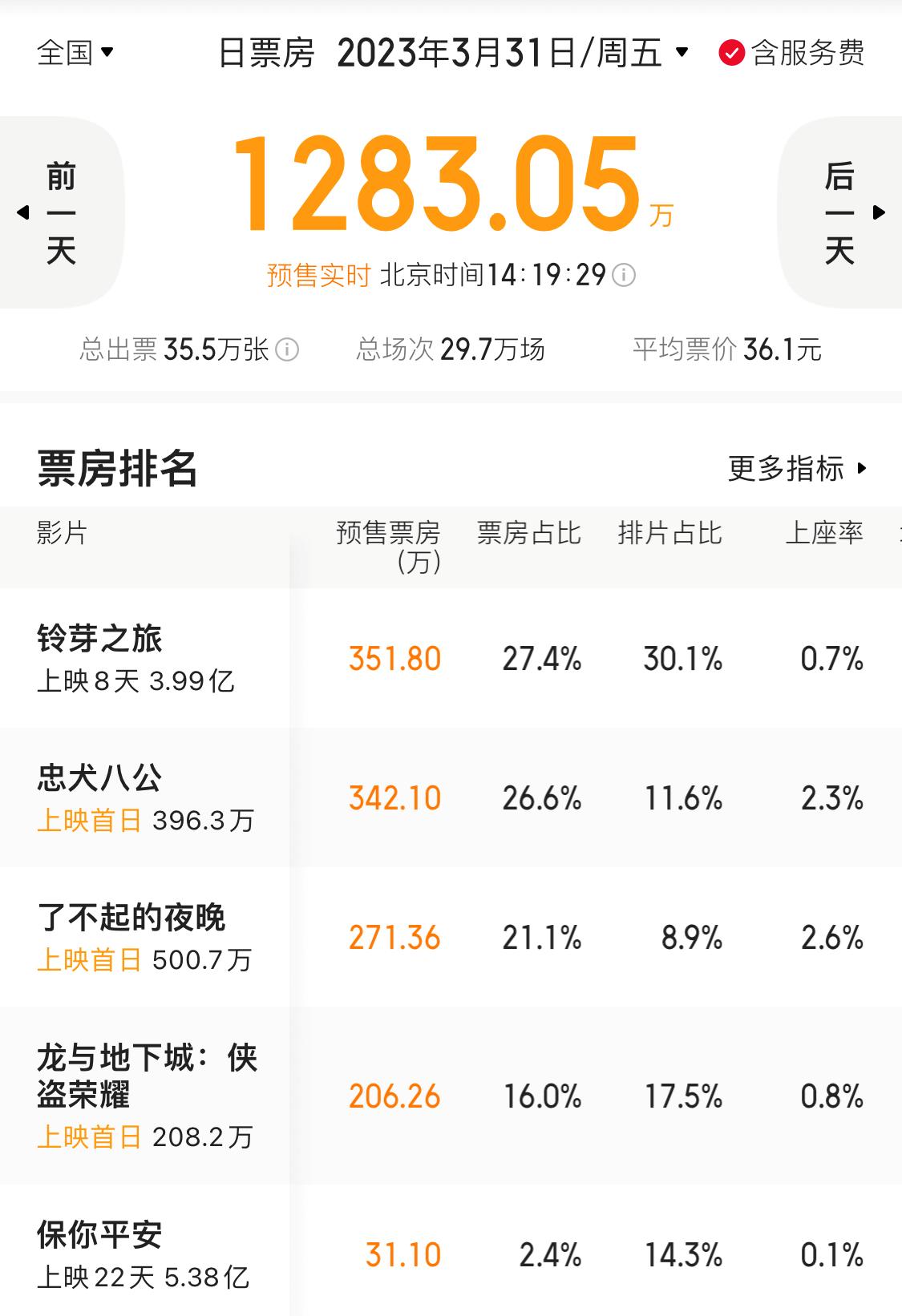Navigate to the previous day via 前一天
The height and width of the screenshot is (1316, 902).
click(63, 212)
